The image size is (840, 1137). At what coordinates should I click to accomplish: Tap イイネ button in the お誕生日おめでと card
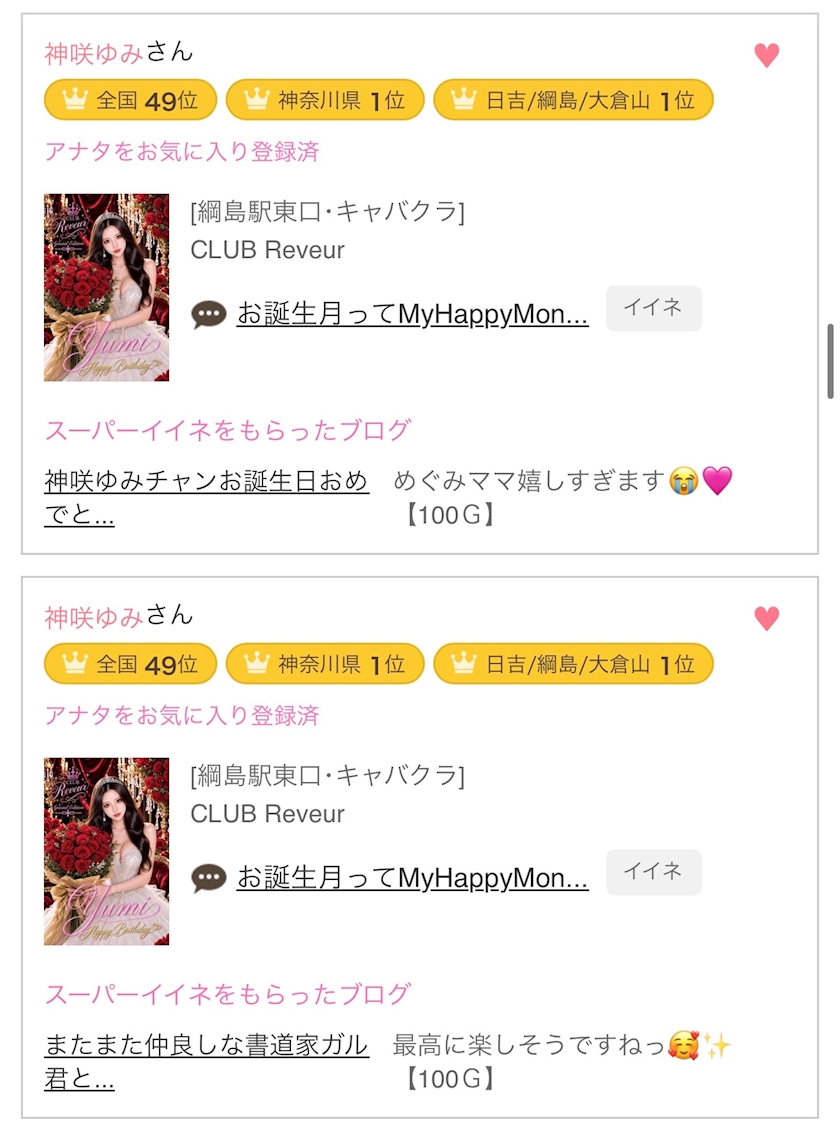[654, 308]
